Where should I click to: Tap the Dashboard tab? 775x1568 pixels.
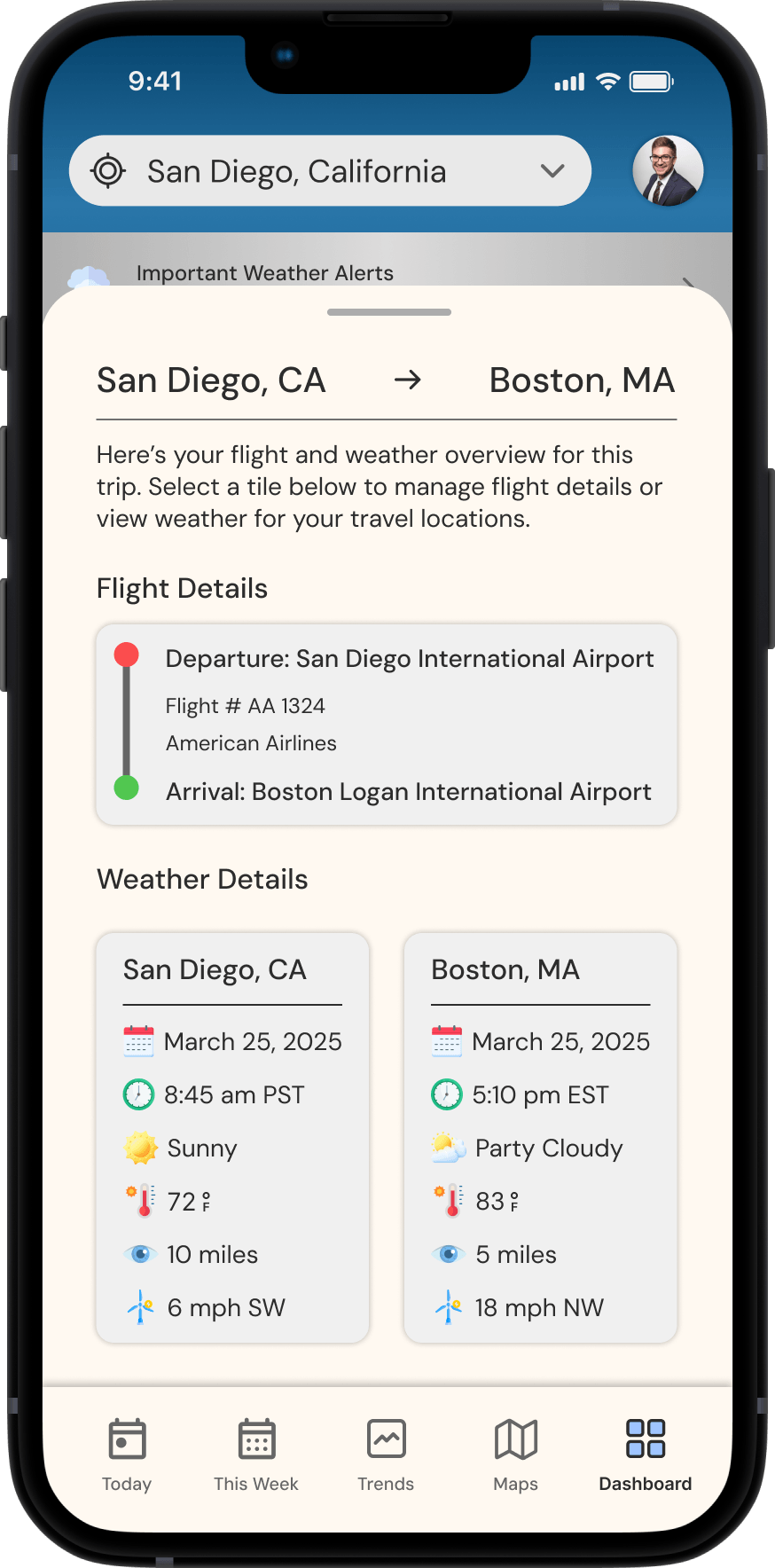(646, 1455)
